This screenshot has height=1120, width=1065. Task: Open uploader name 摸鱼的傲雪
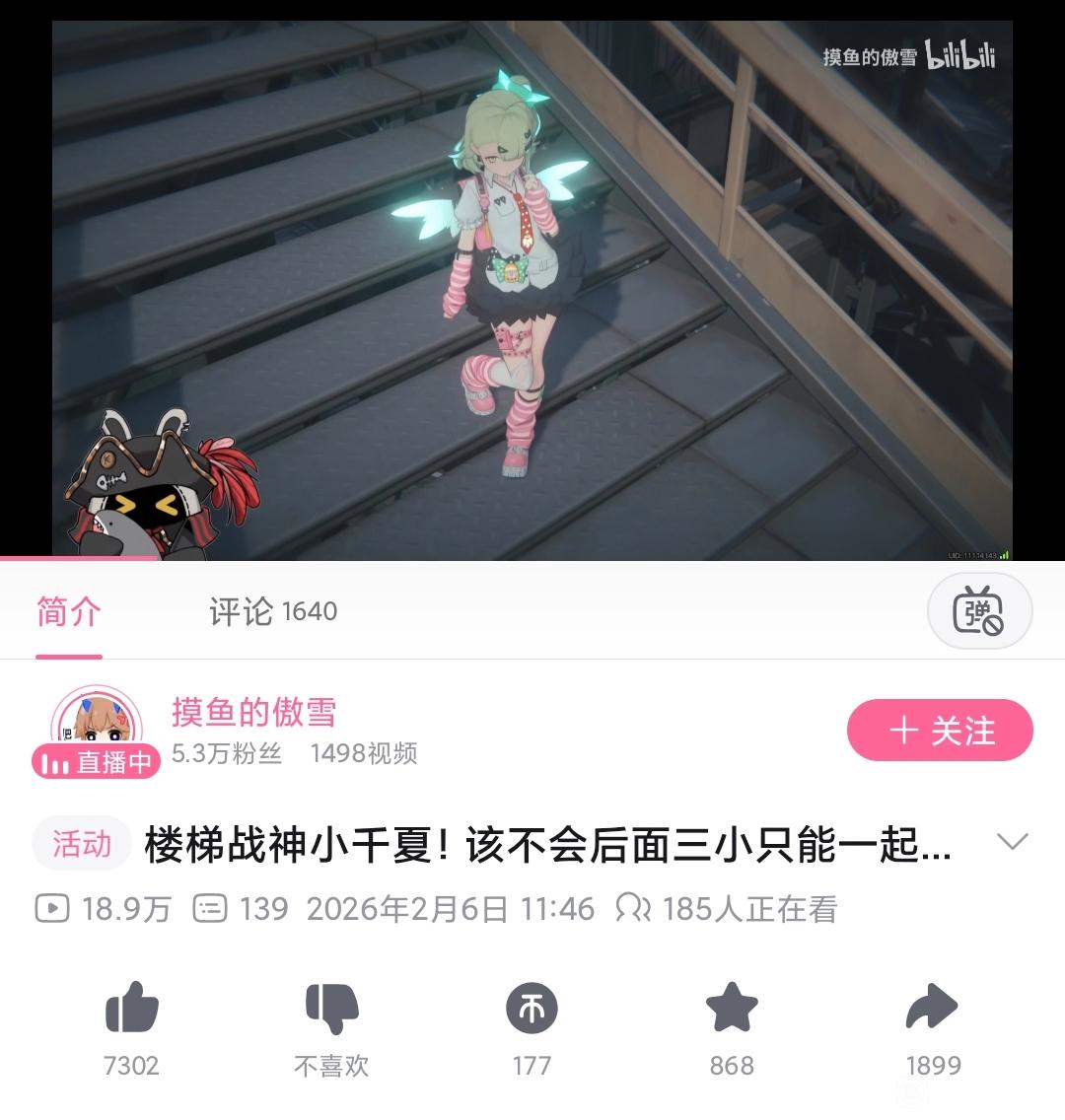(x=253, y=712)
